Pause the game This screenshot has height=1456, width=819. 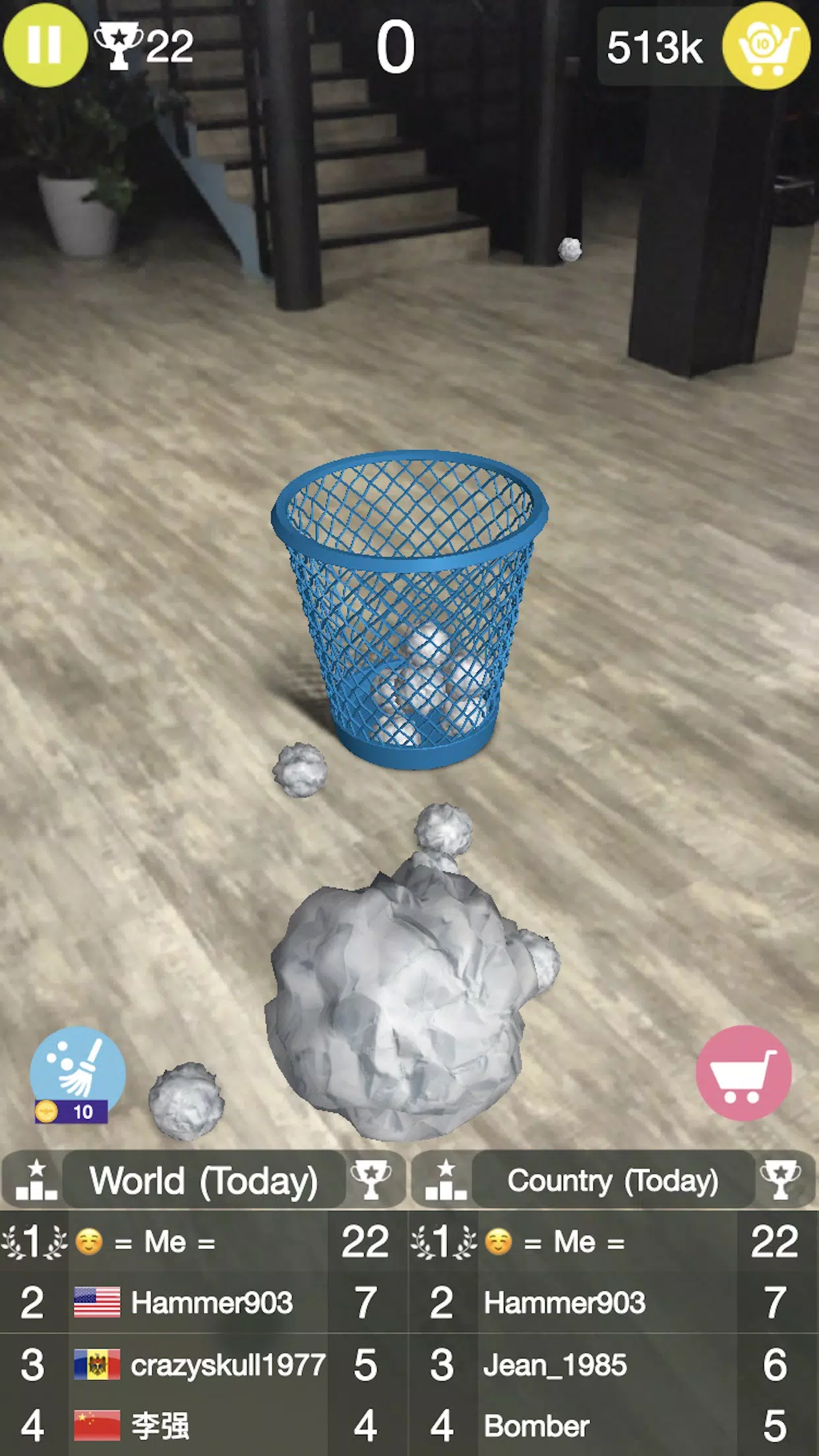coord(45,44)
